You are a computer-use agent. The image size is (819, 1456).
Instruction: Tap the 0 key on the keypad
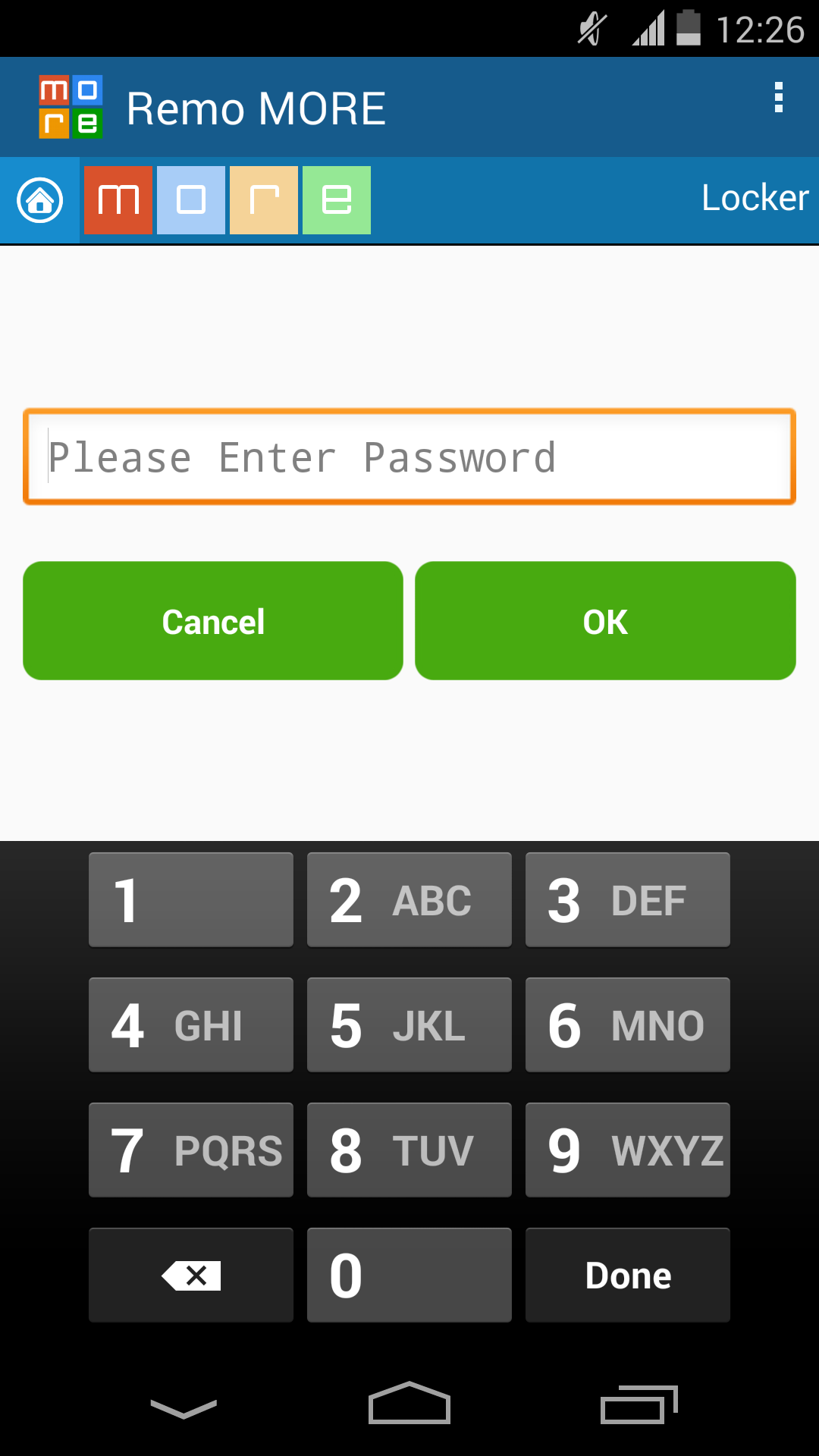pos(409,1275)
